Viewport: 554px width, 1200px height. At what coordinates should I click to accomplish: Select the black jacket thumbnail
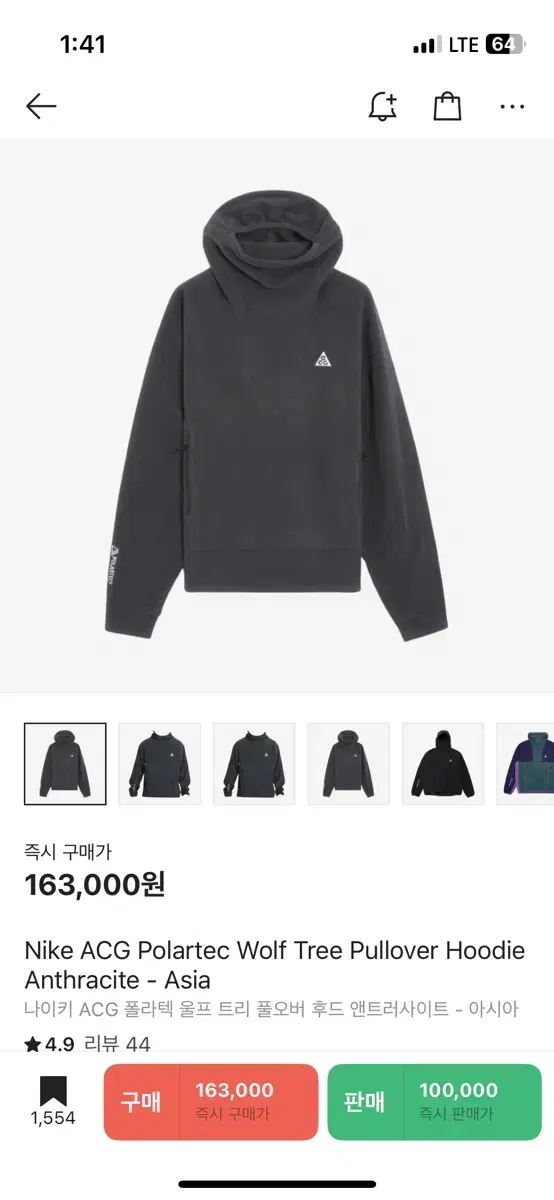pos(443,764)
